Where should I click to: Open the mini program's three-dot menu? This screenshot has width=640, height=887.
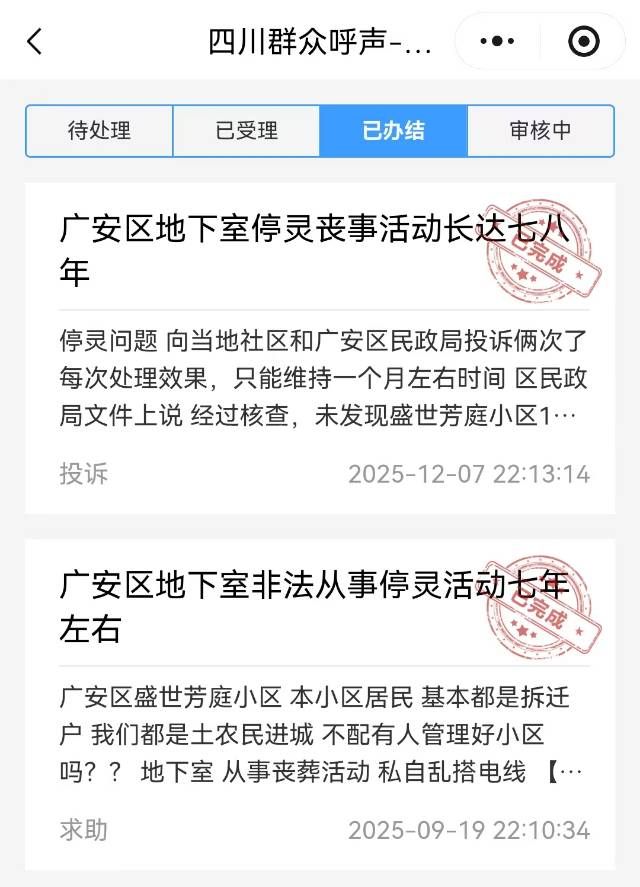tap(497, 42)
